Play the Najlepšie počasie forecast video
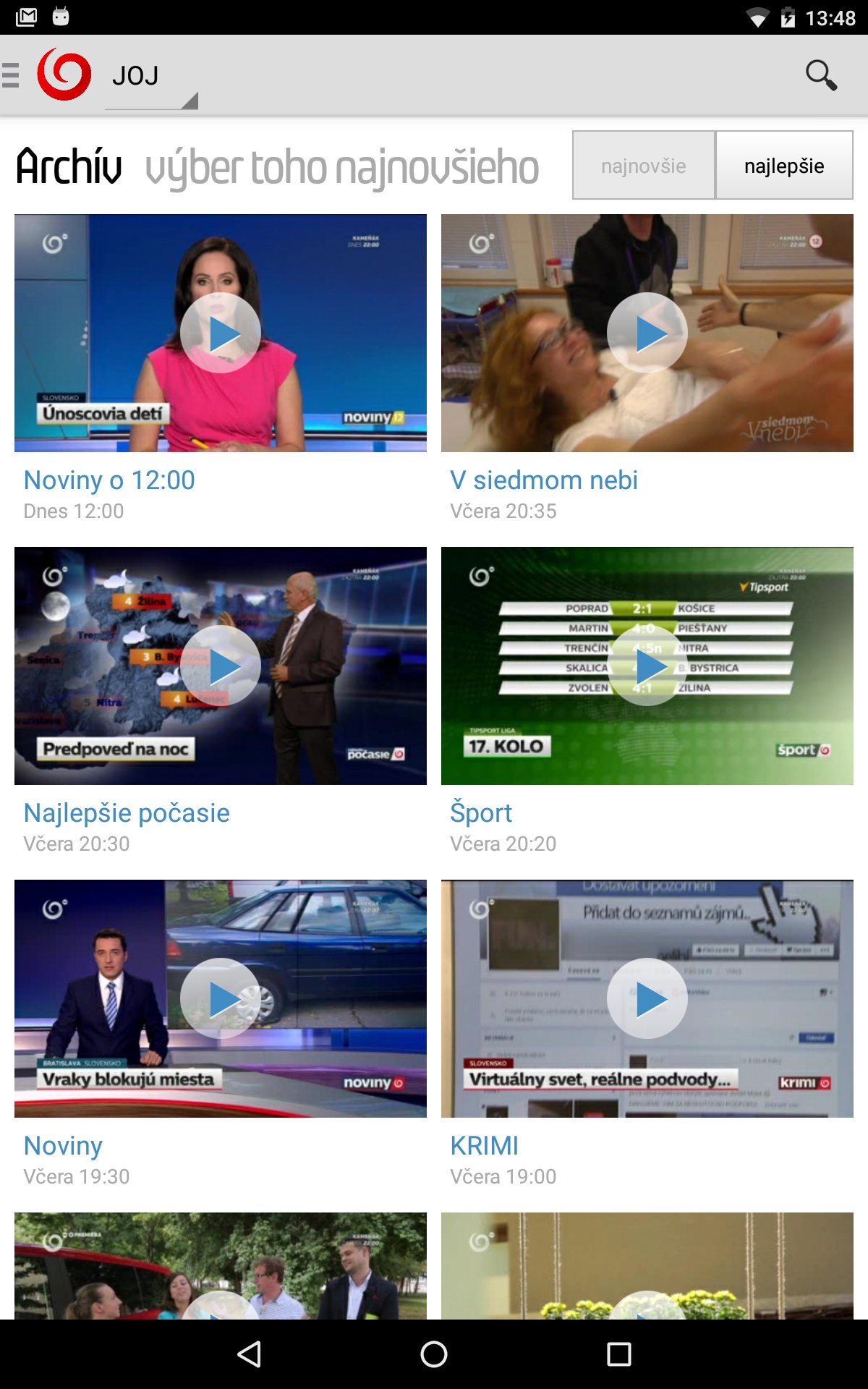This screenshot has width=868, height=1389. click(x=221, y=666)
